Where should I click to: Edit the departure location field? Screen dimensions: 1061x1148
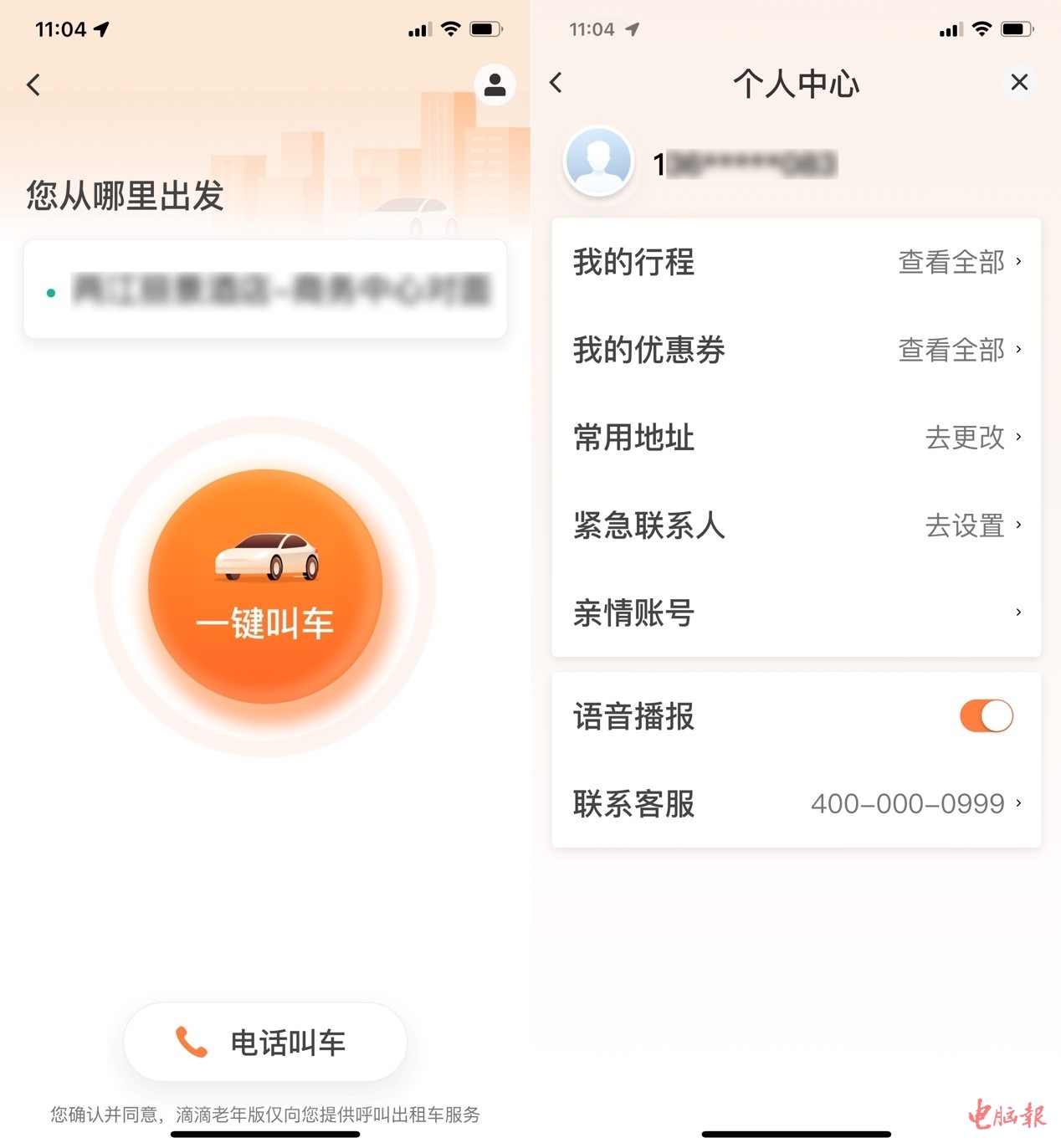265,290
